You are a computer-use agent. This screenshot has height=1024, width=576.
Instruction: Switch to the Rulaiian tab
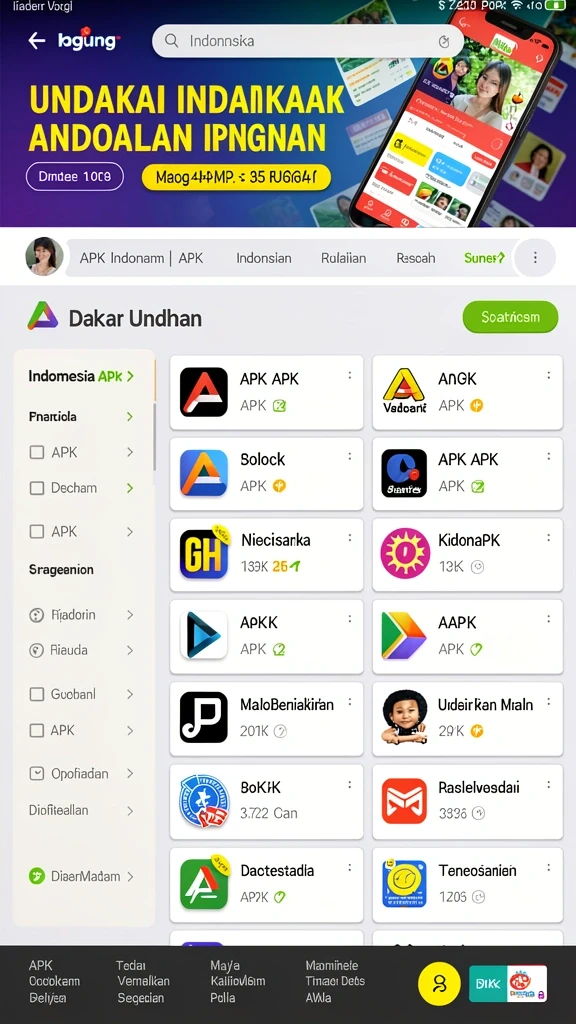[344, 258]
